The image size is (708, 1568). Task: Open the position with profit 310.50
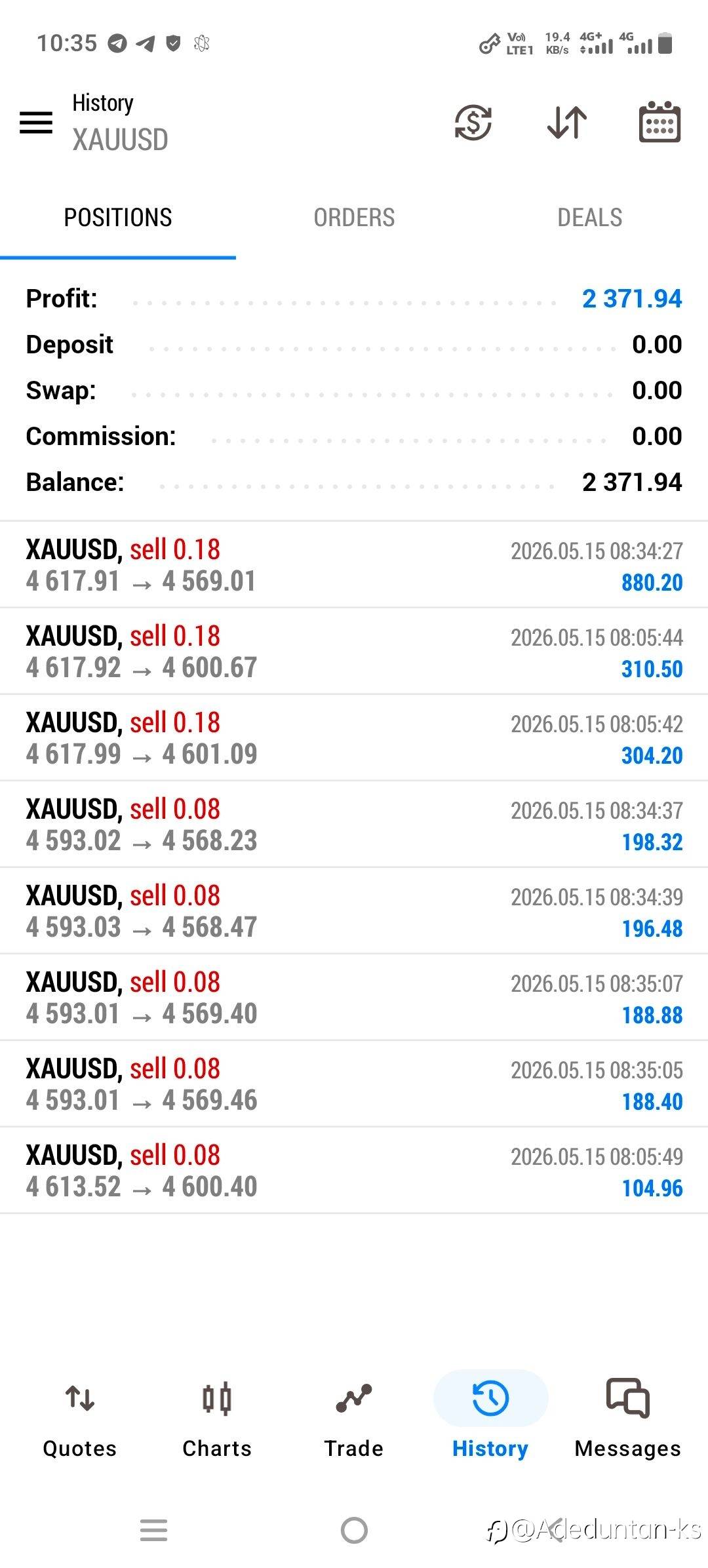(x=354, y=652)
